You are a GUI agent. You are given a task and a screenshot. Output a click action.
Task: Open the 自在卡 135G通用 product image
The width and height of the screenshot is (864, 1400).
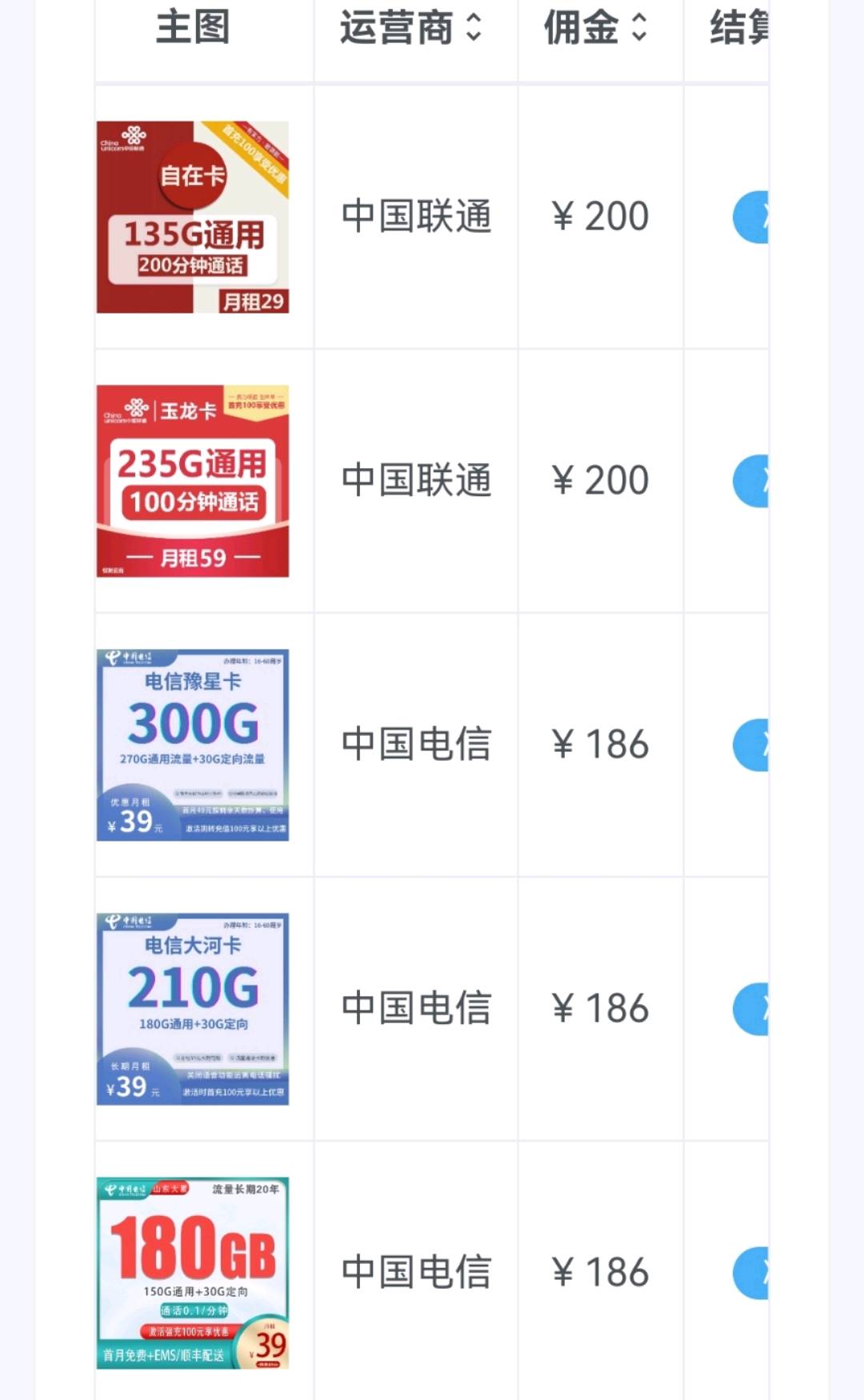pos(193,217)
